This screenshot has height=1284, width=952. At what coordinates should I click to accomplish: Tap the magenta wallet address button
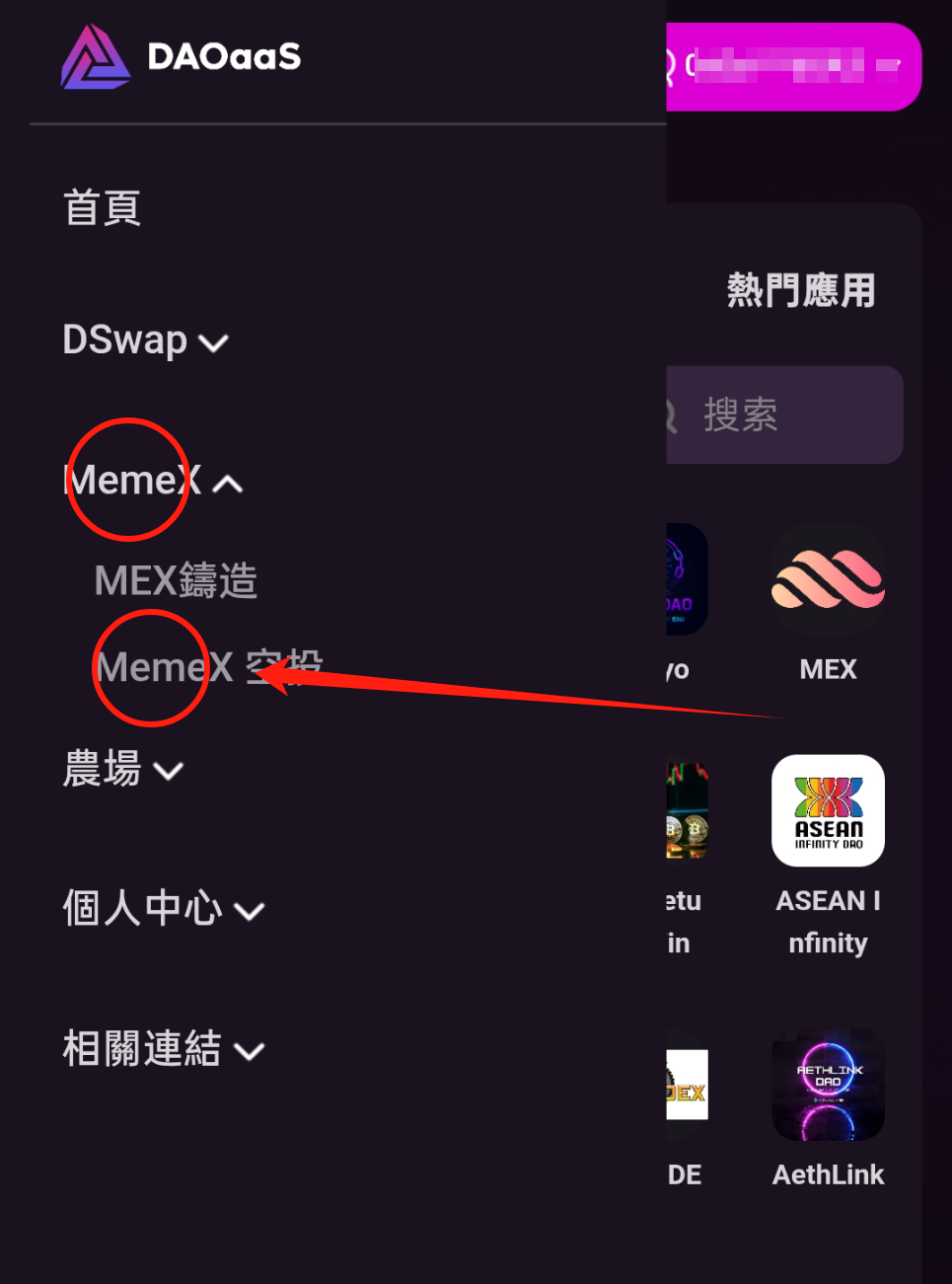[x=794, y=67]
